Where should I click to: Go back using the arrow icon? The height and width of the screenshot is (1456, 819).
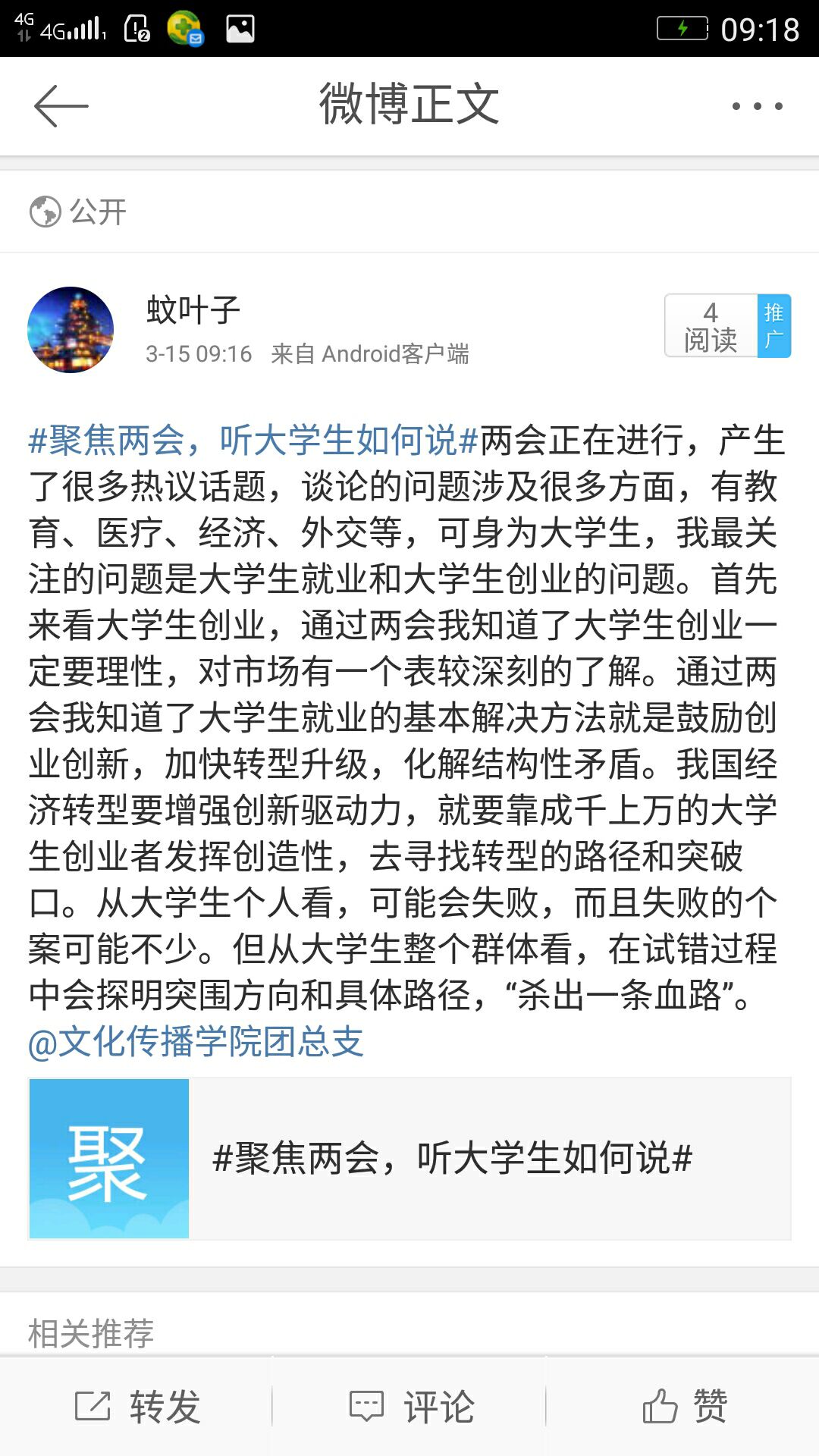click(61, 106)
